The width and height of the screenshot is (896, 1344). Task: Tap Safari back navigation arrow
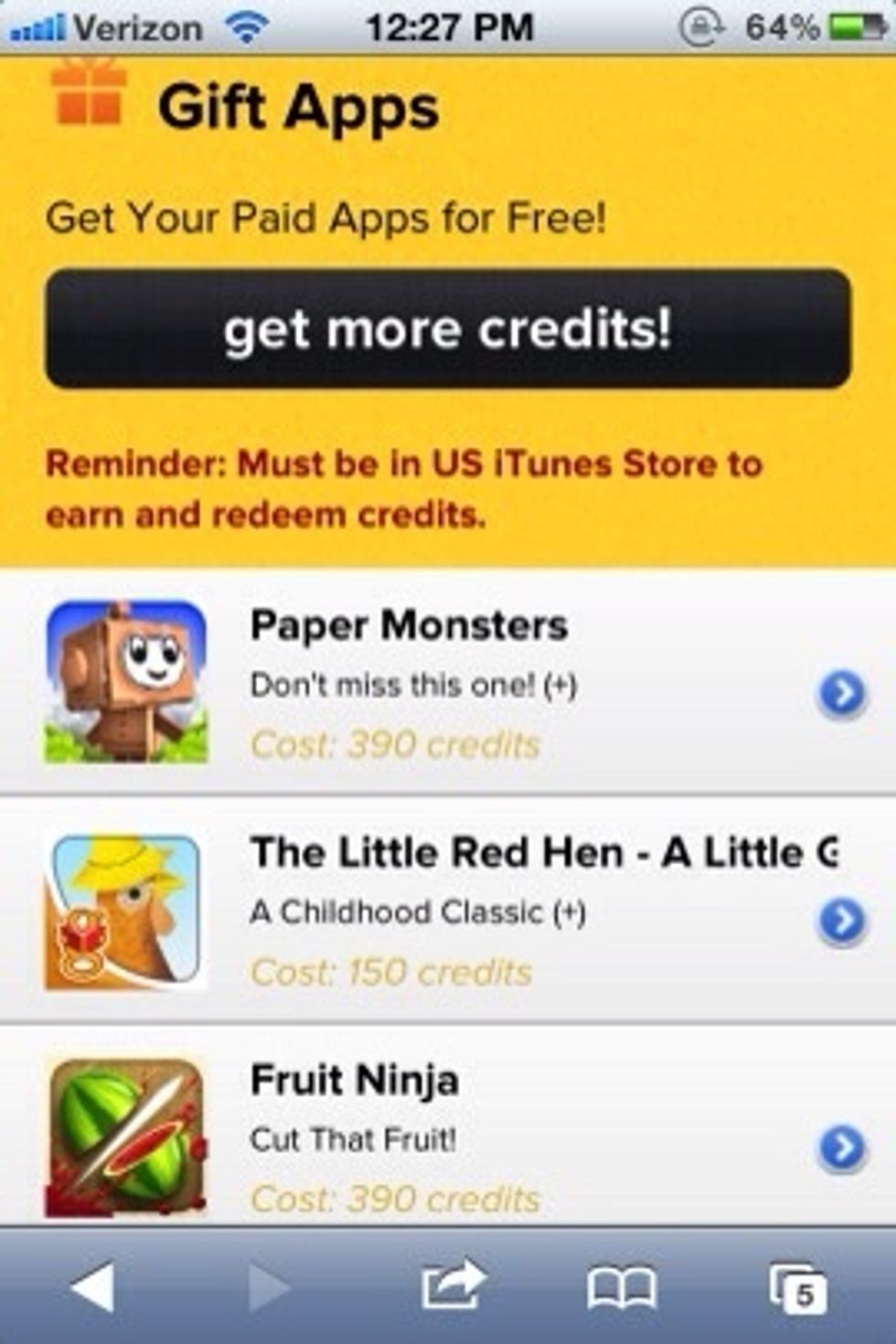(95, 1289)
